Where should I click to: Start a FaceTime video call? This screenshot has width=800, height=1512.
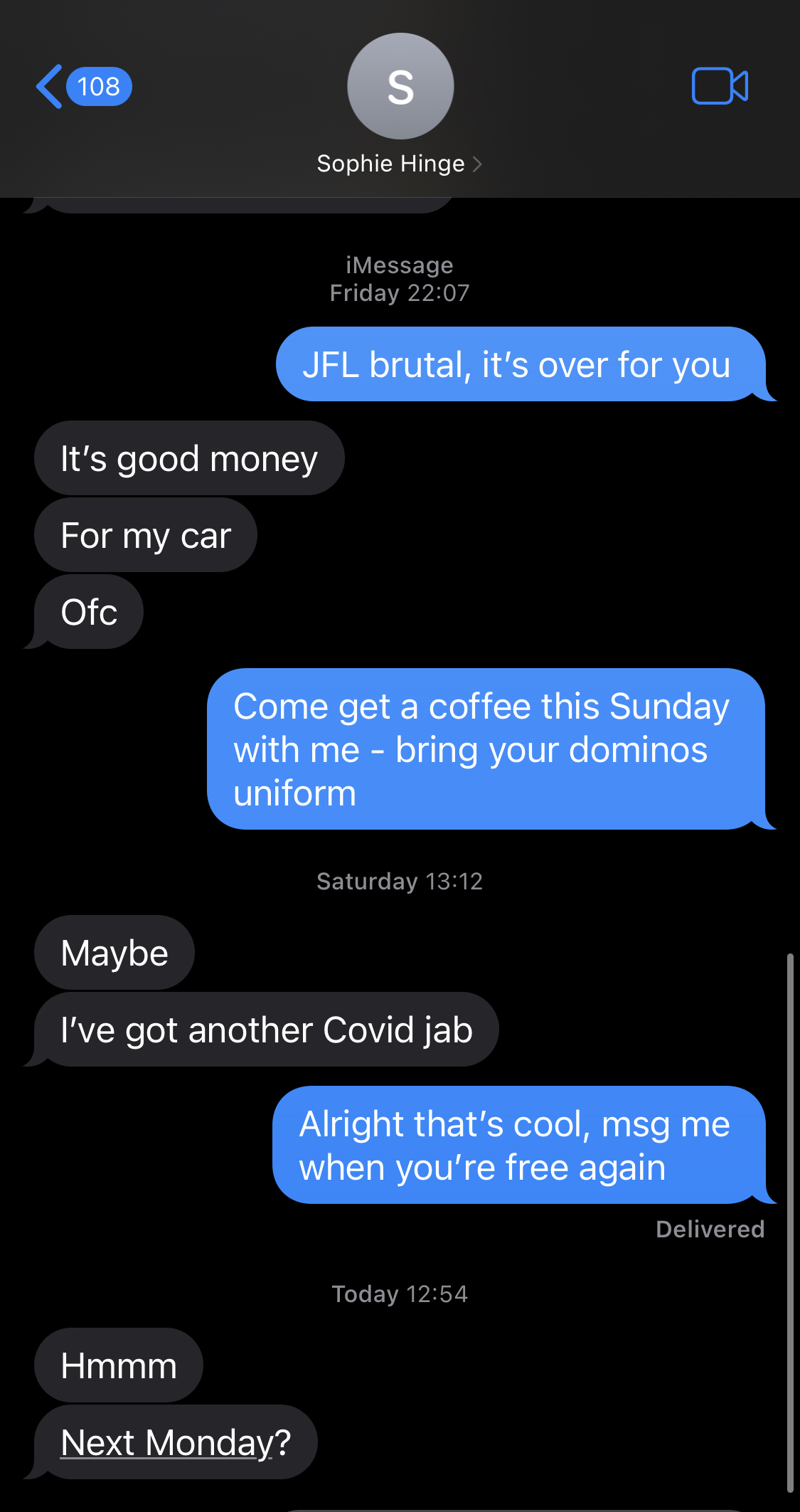click(720, 86)
